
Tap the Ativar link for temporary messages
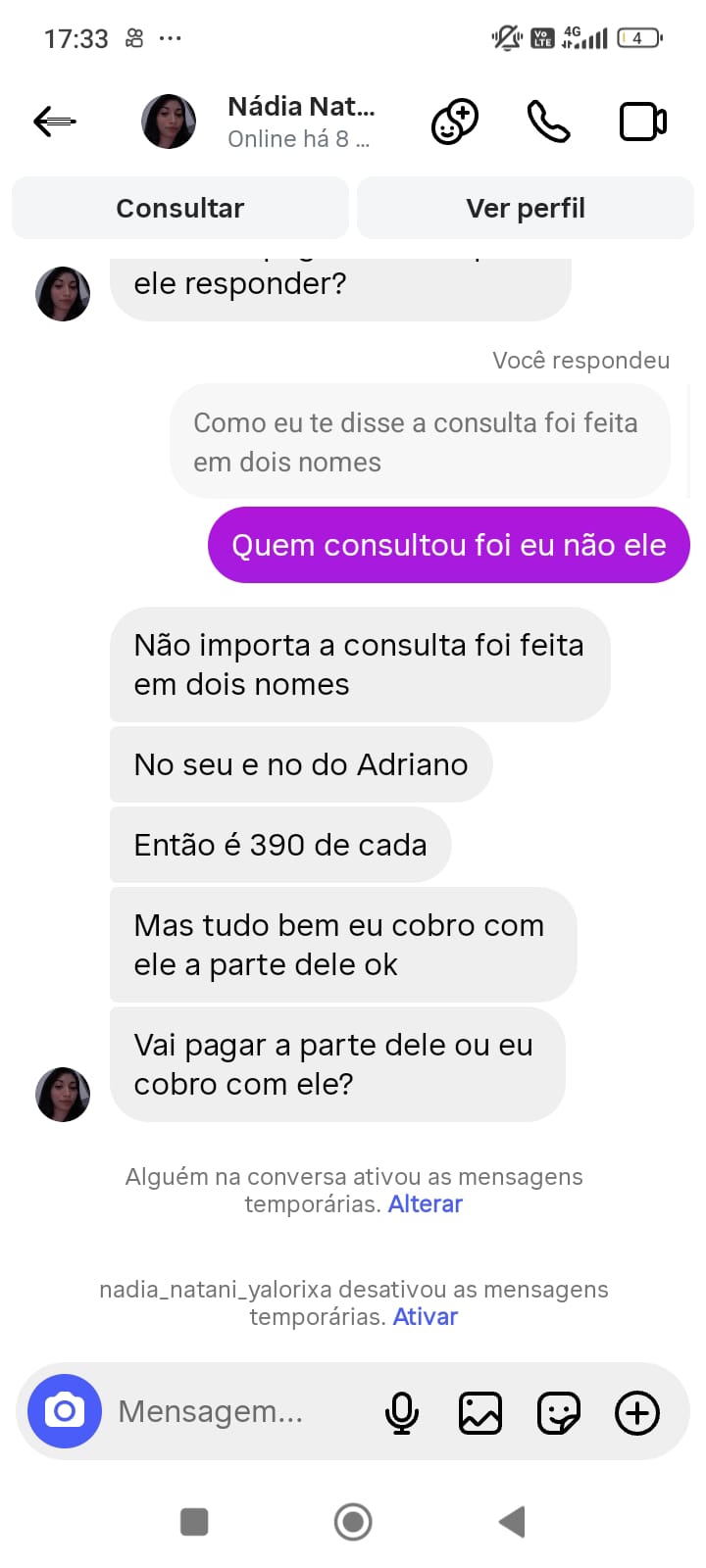click(x=426, y=1316)
